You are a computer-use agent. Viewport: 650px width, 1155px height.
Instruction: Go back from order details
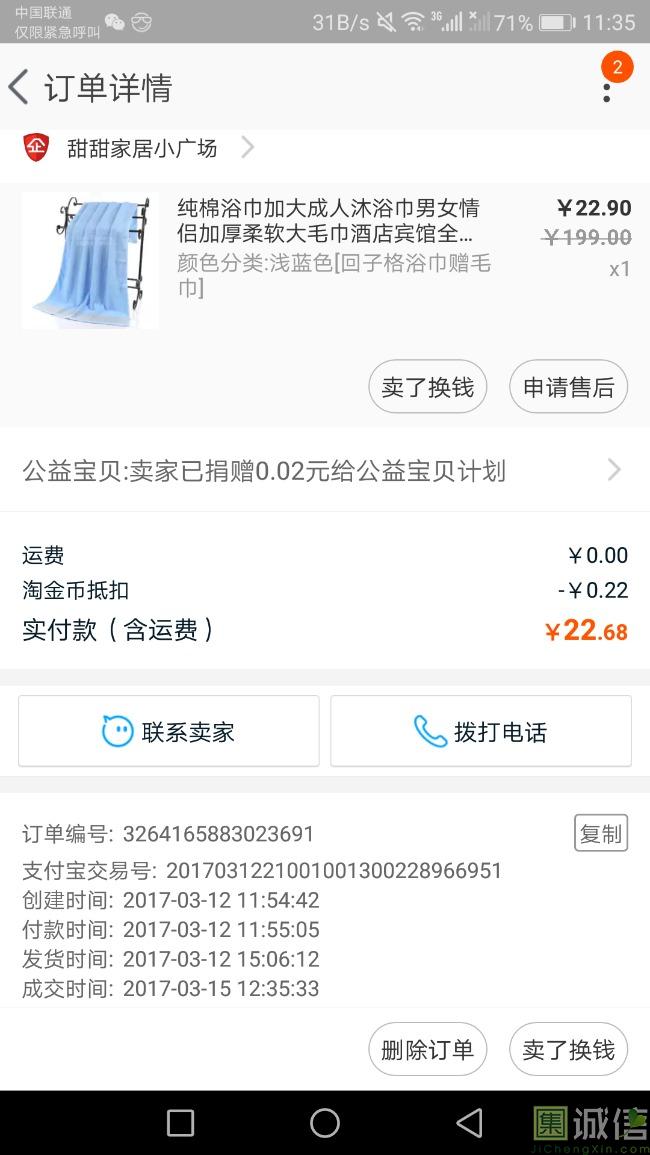click(20, 88)
